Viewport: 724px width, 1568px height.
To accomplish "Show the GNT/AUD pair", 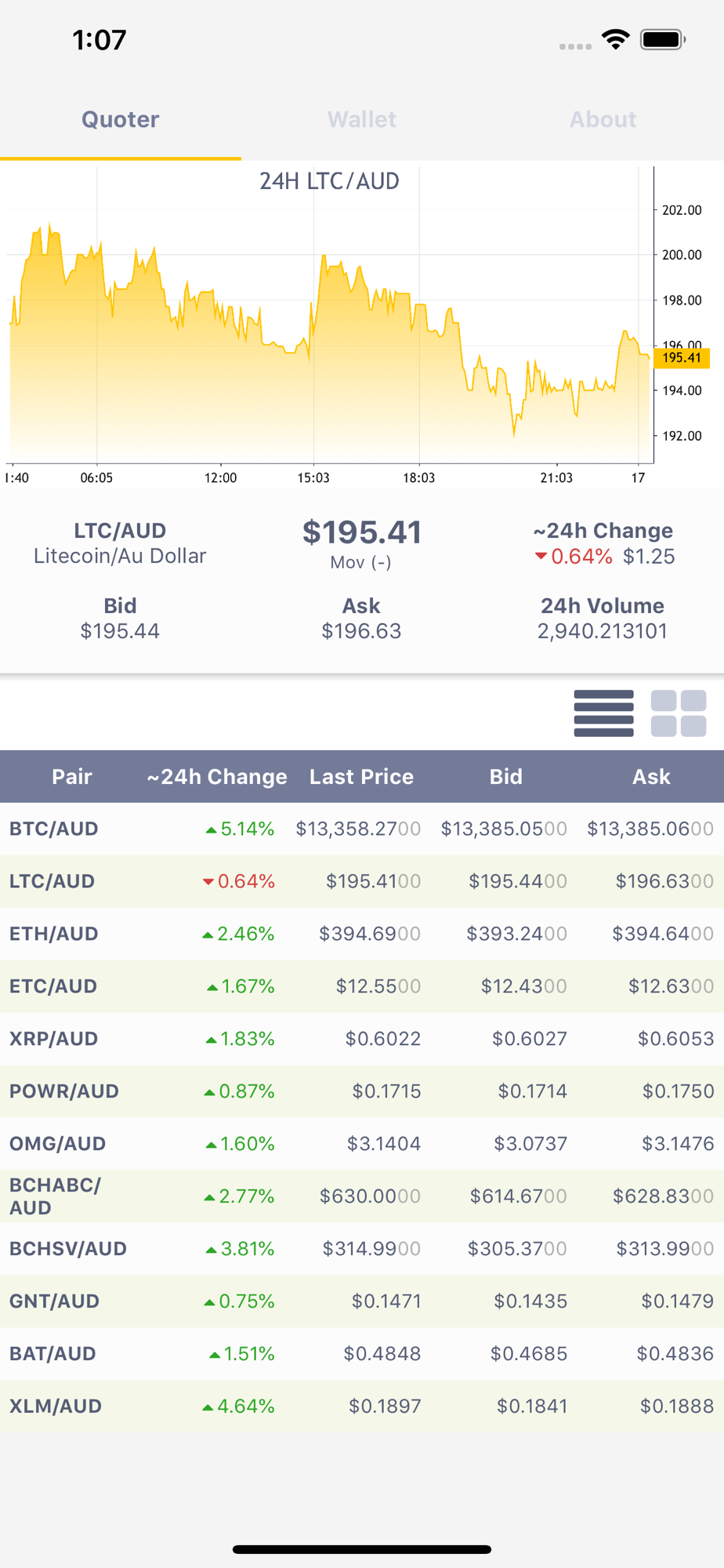I will coord(362,1301).
